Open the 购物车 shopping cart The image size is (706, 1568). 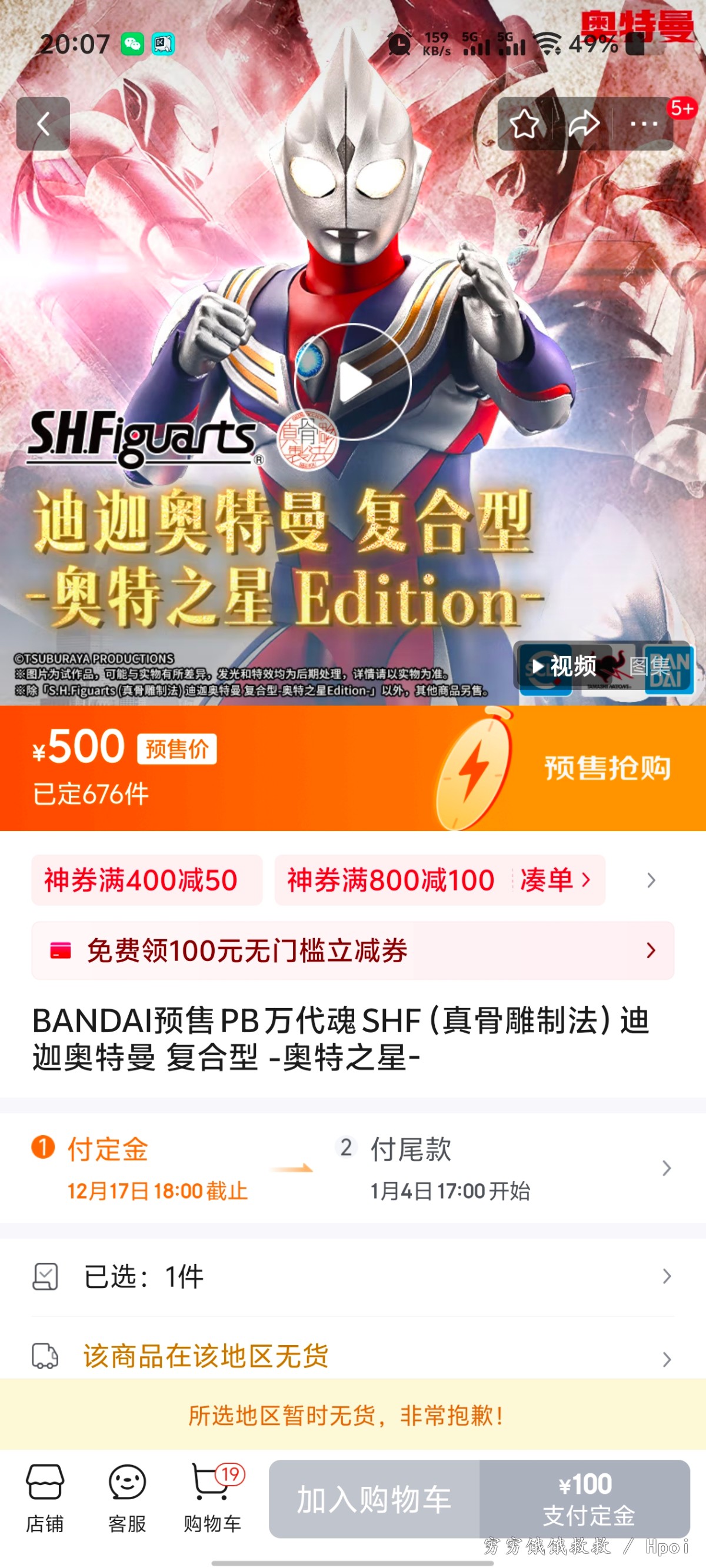212,1498
